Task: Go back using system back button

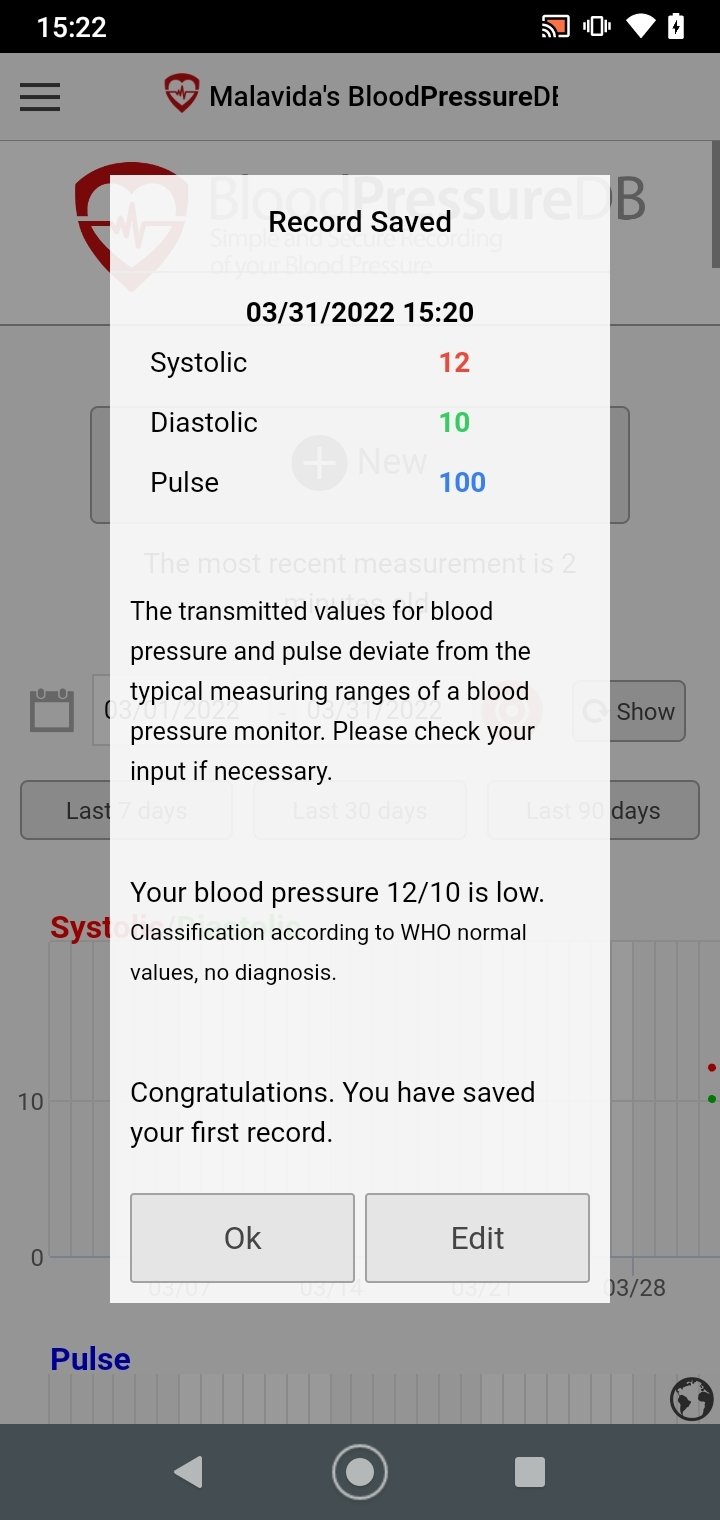Action: 188,1472
